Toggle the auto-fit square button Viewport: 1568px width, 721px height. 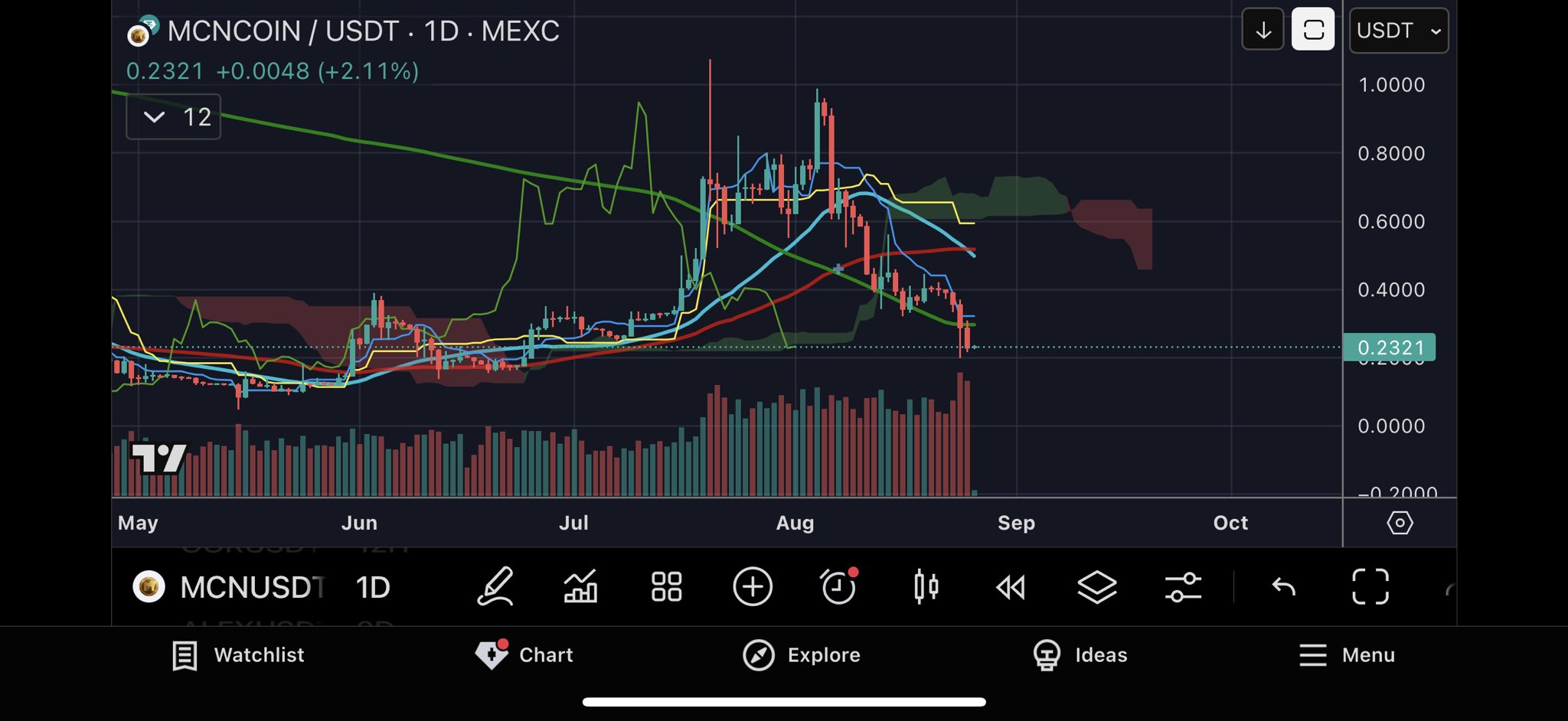tap(1313, 31)
